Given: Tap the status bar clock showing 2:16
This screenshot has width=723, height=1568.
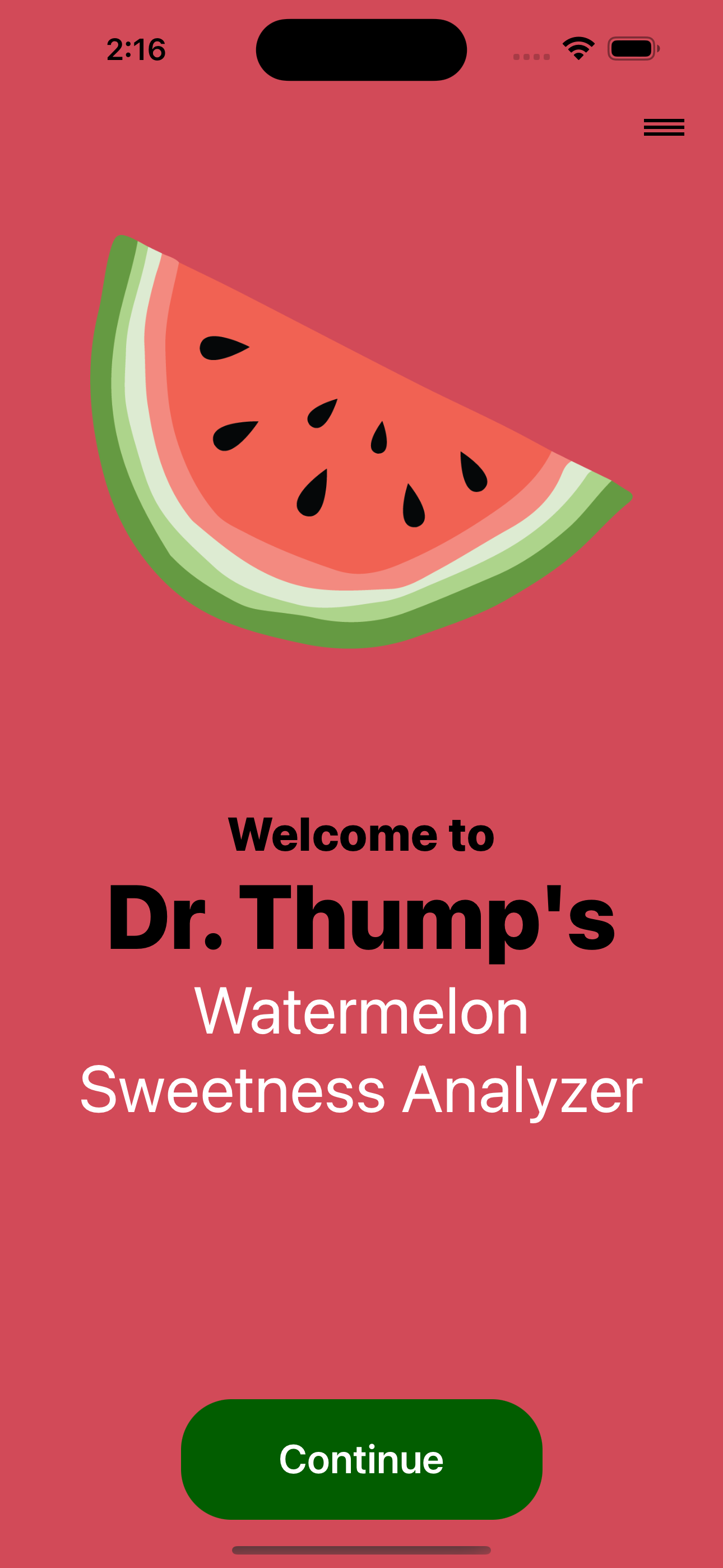Looking at the screenshot, I should pos(135,49).
